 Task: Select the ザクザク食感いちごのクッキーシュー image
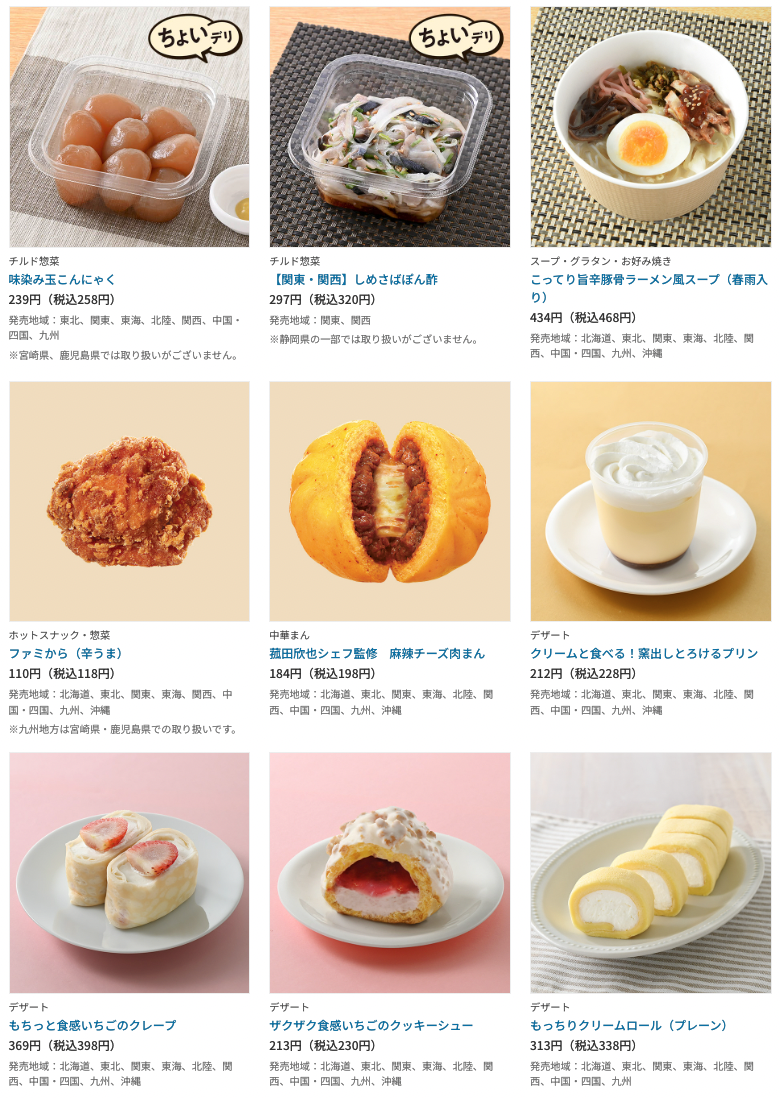coord(389,873)
